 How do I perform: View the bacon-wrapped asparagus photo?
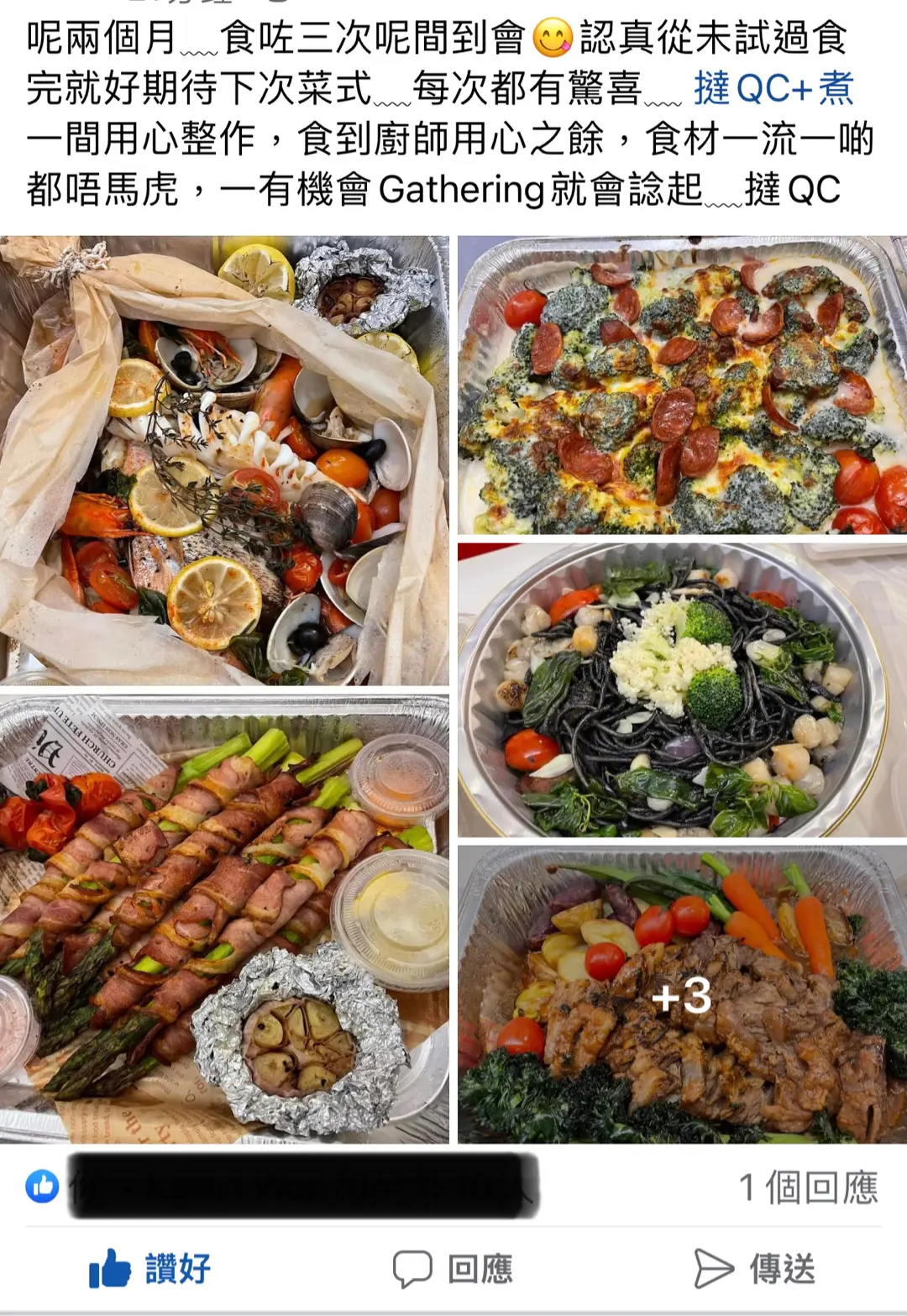(x=224, y=919)
